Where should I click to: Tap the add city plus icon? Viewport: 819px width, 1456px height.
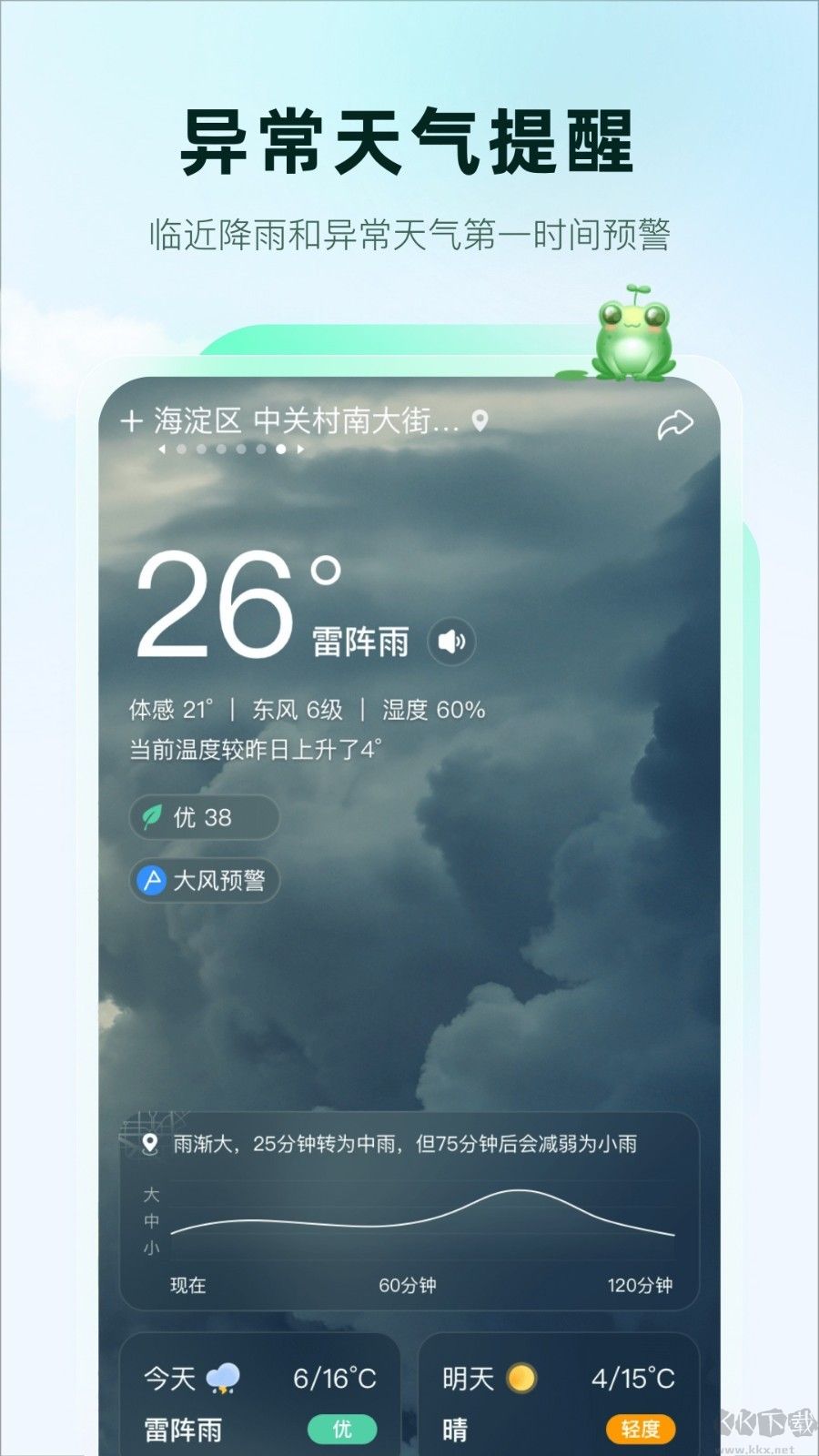pyautogui.click(x=132, y=420)
